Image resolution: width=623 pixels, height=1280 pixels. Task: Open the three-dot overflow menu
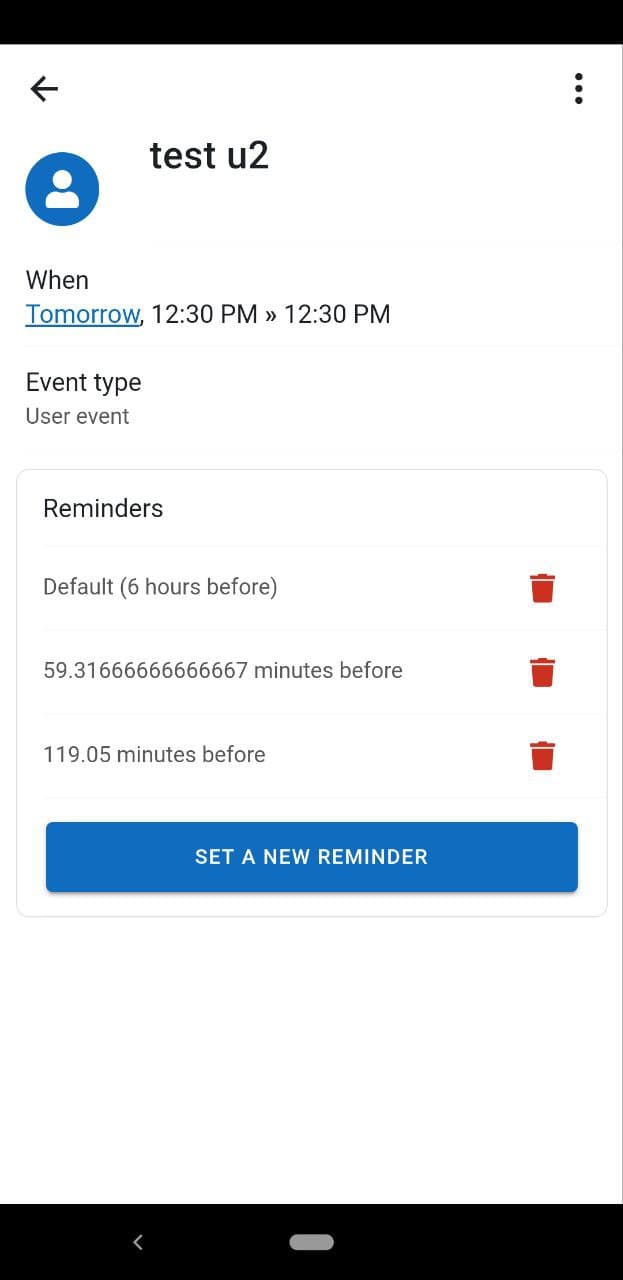pyautogui.click(x=578, y=89)
